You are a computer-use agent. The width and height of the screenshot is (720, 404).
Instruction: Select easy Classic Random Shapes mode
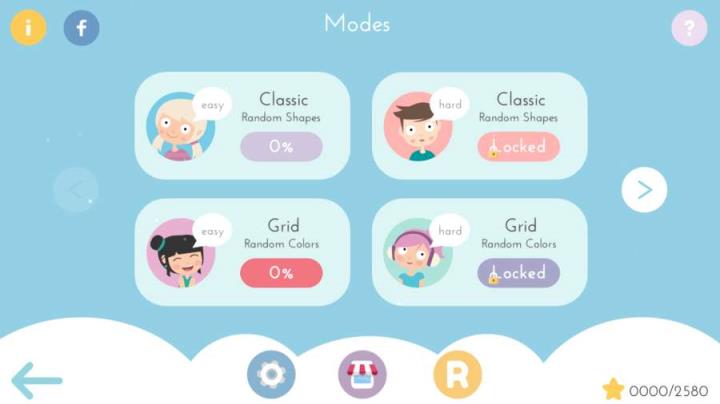242,126
